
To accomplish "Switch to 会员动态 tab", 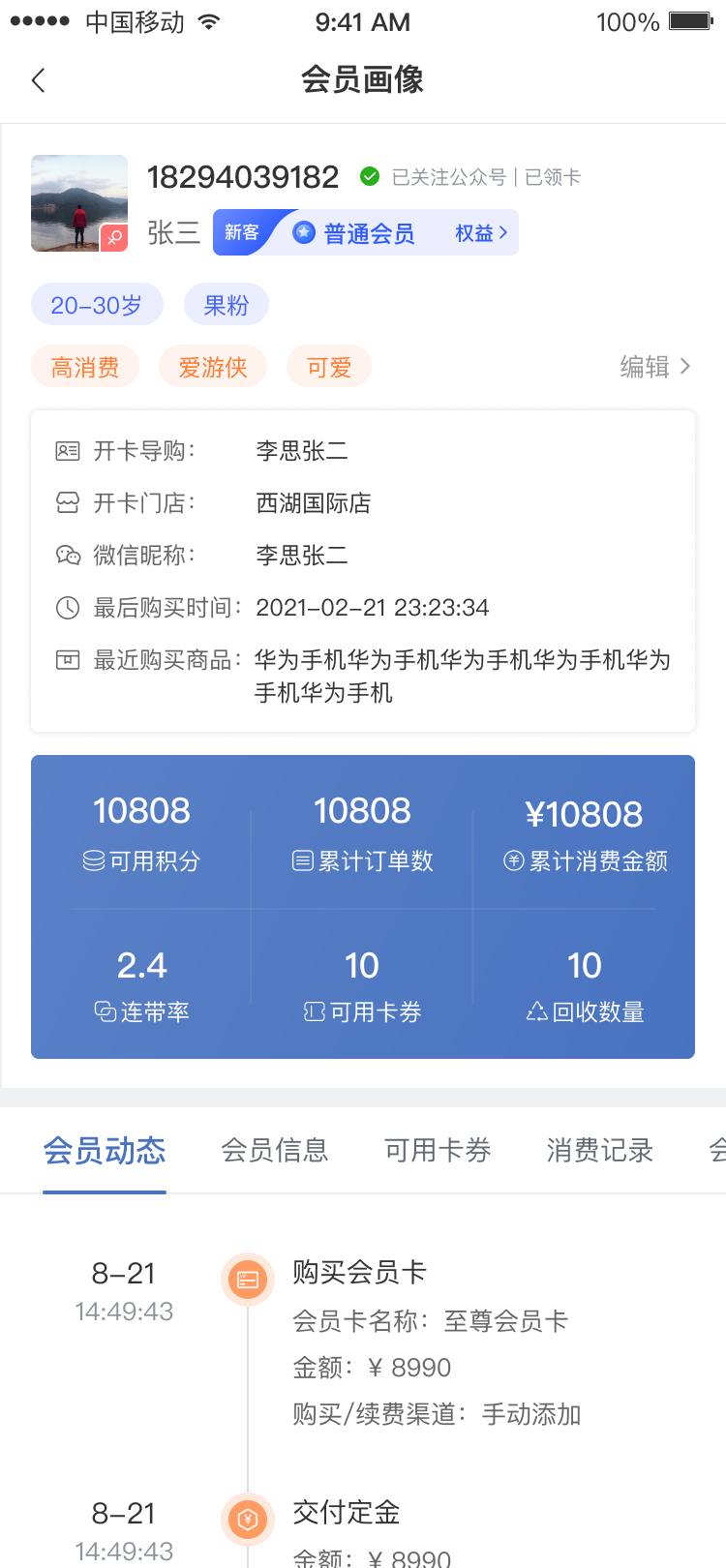I will 105,1151.
